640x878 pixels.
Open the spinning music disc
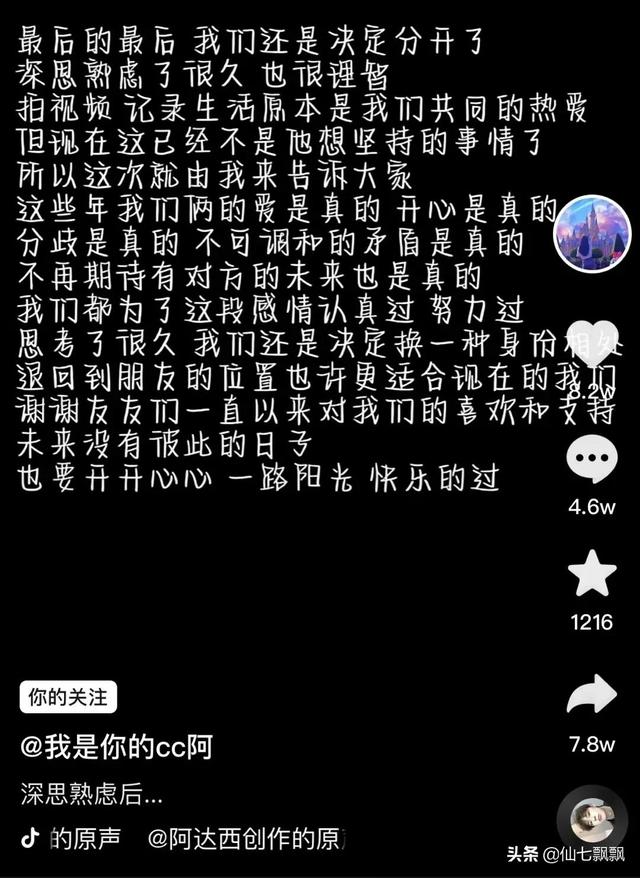[x=591, y=819]
